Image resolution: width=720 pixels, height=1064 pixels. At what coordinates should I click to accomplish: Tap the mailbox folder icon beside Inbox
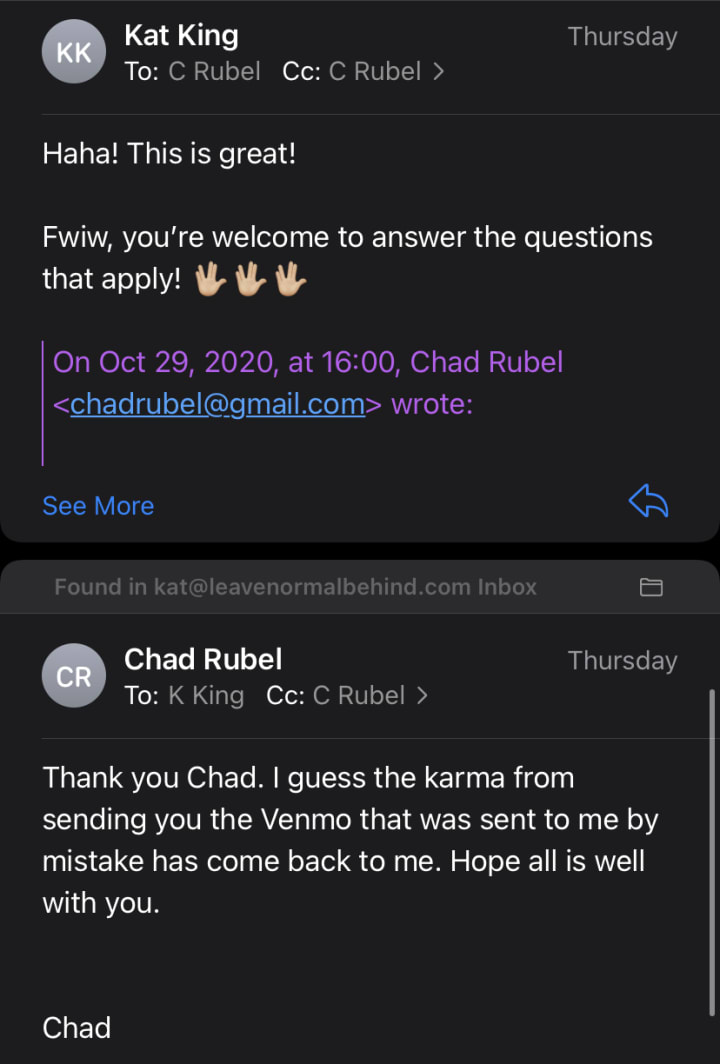click(651, 587)
